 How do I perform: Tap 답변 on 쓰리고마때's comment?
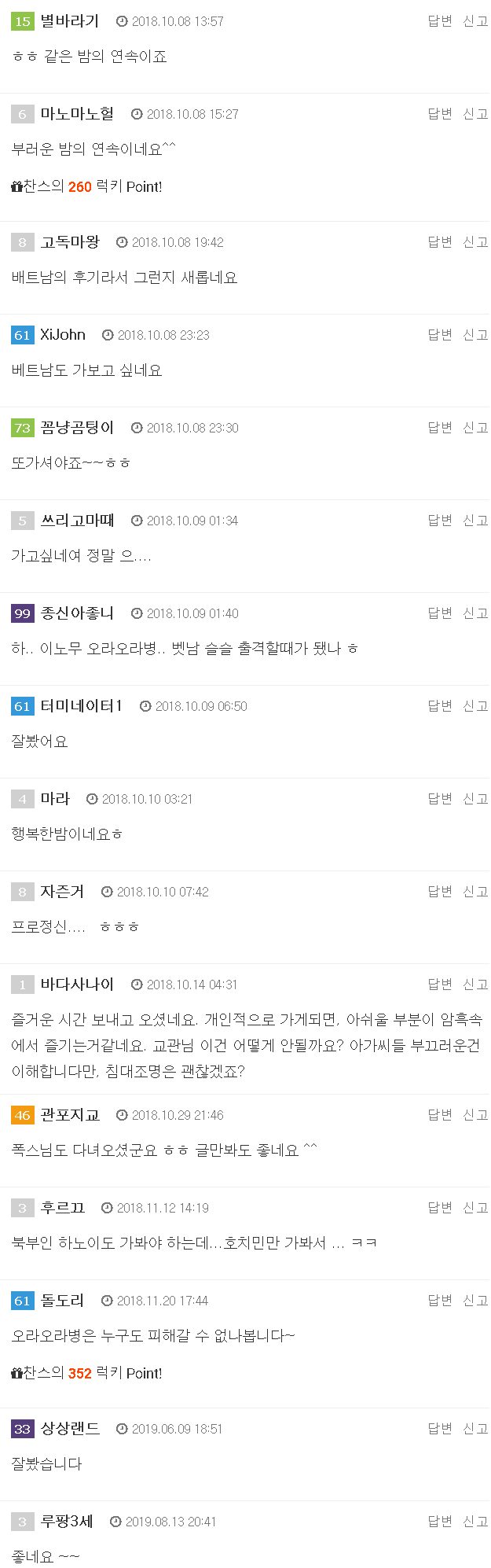[x=439, y=521]
